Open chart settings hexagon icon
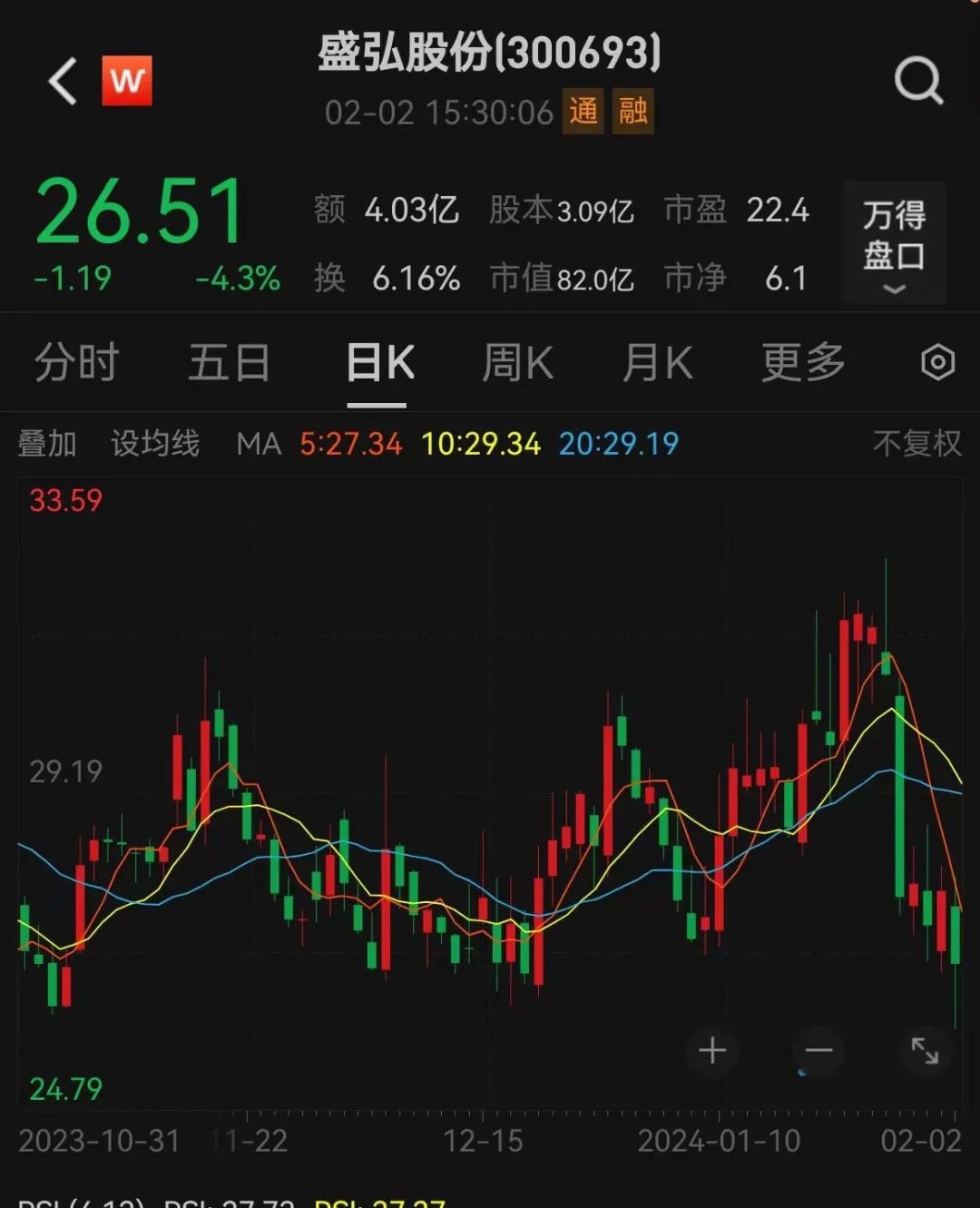 pos(937,363)
